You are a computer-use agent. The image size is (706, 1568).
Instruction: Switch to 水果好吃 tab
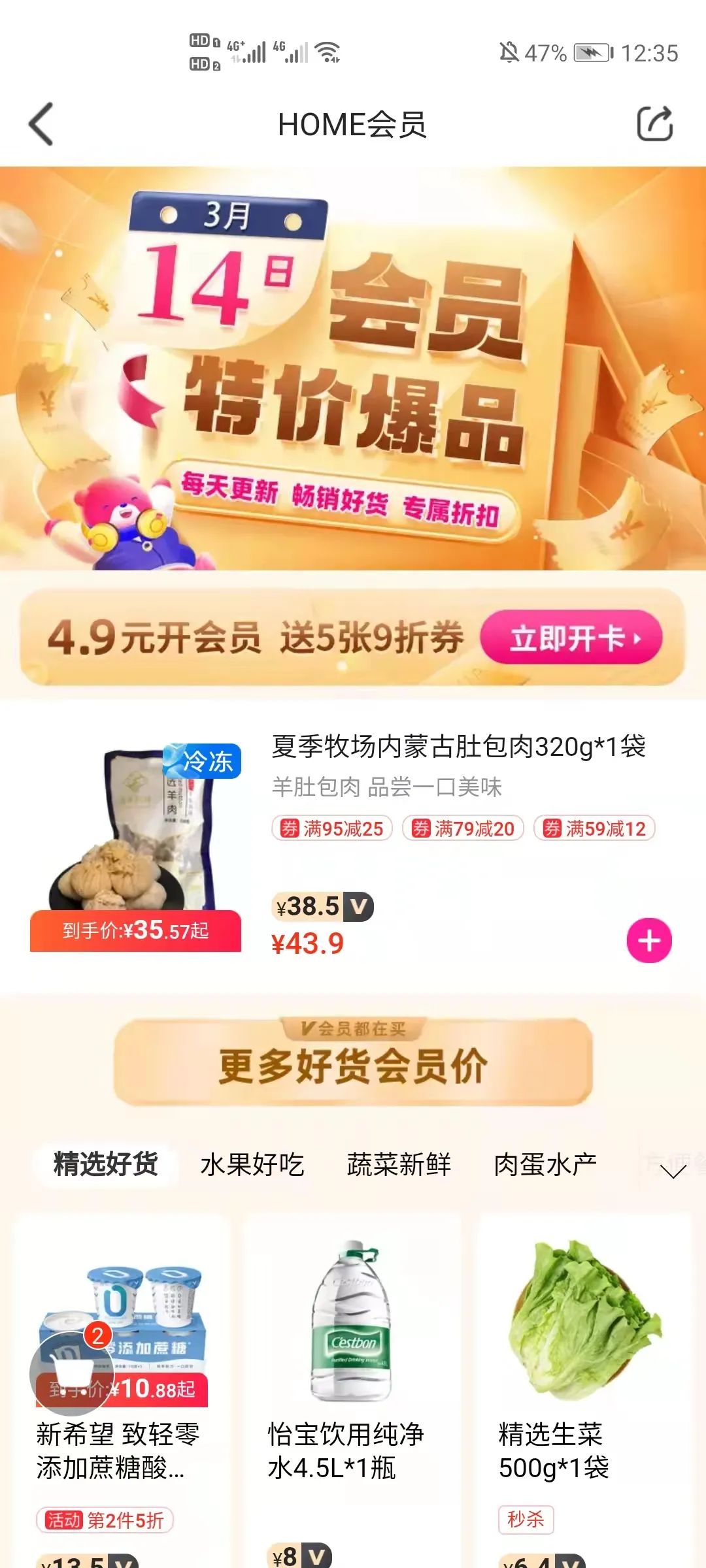pyautogui.click(x=252, y=1164)
